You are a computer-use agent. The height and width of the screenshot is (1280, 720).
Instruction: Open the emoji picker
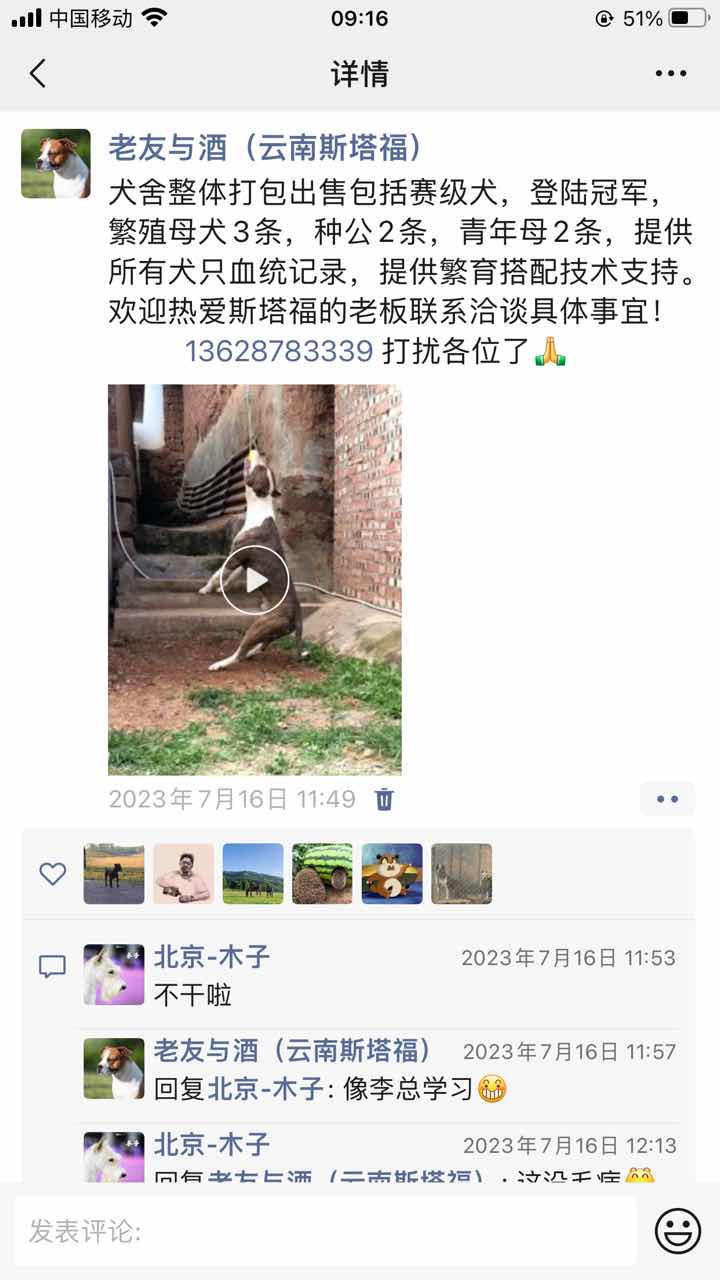point(678,1231)
